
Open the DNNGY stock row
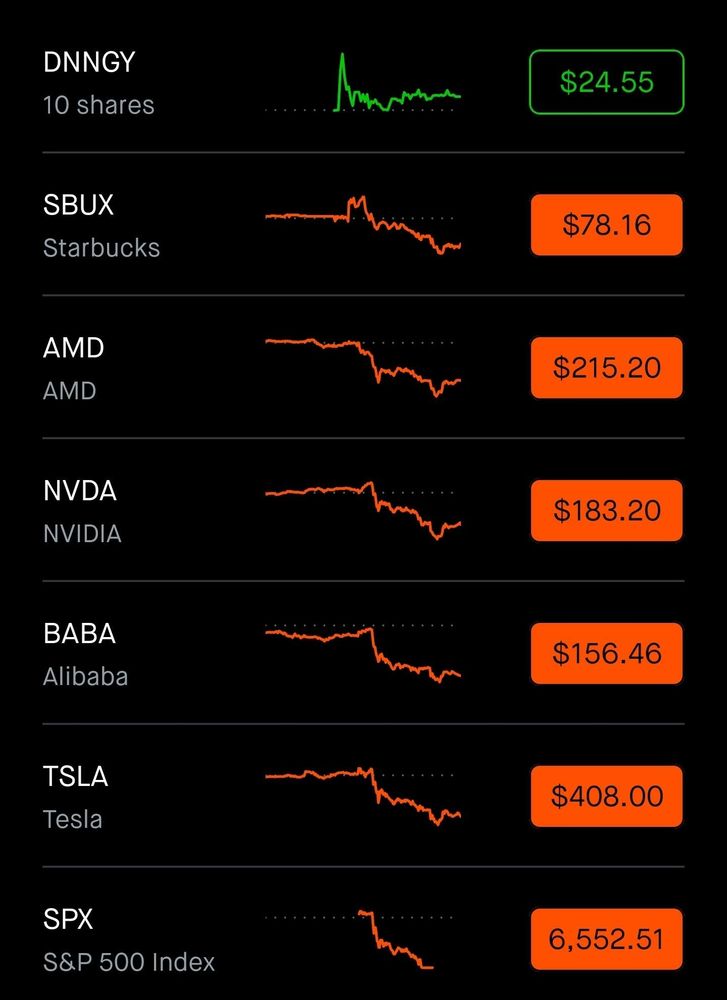[x=150, y=82]
